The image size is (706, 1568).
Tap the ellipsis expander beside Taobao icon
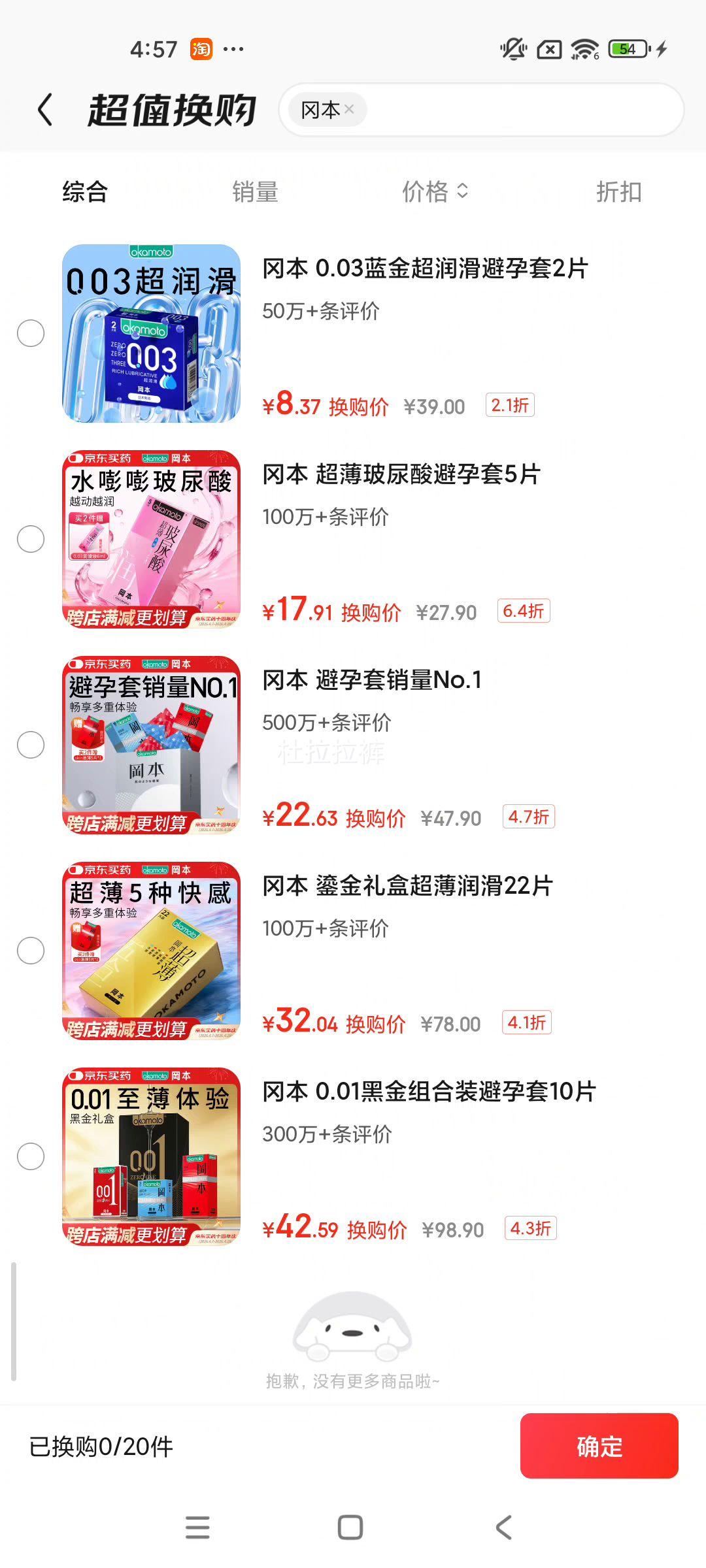pyautogui.click(x=232, y=48)
